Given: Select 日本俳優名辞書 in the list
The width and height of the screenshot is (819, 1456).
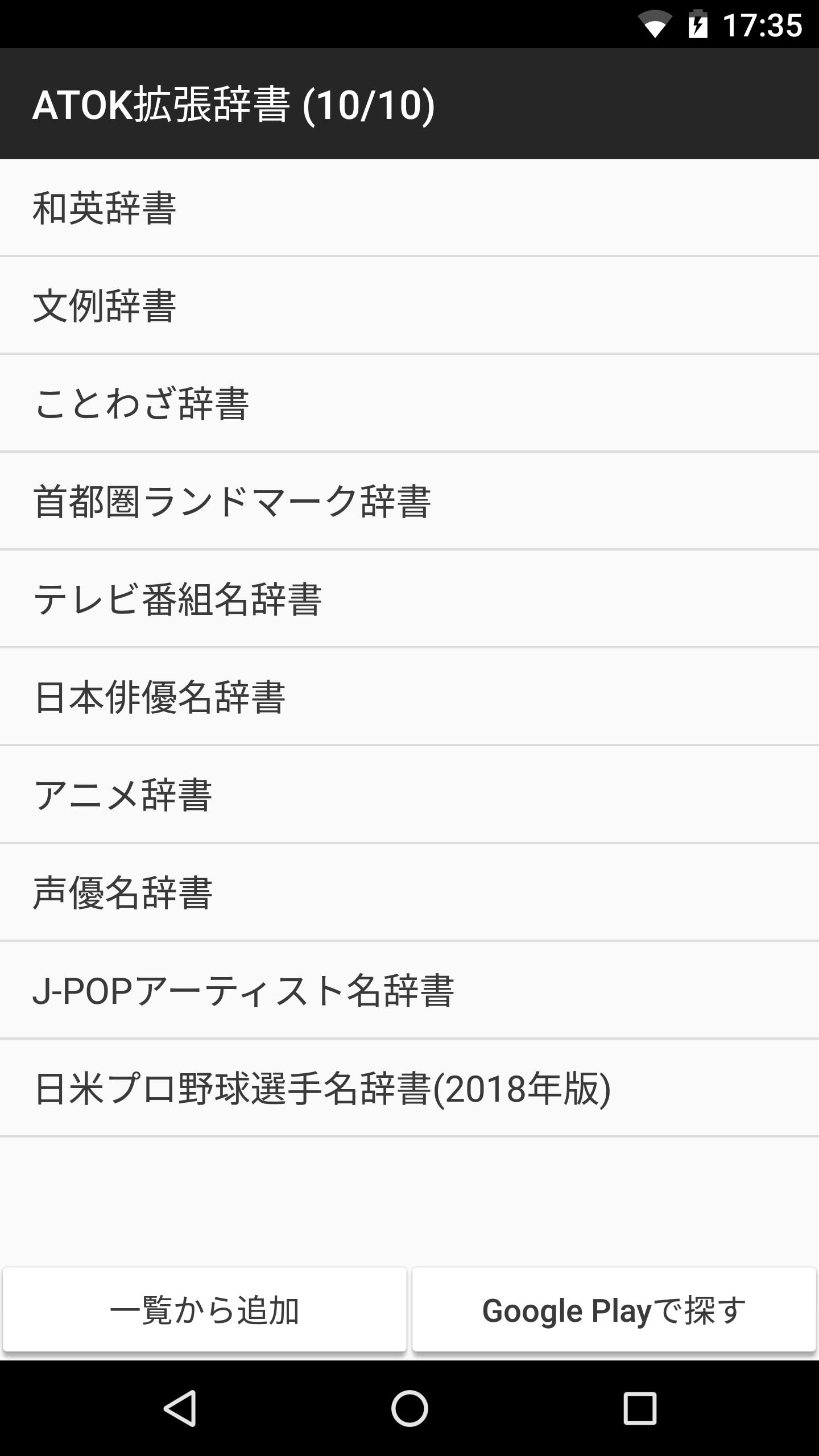Looking at the screenshot, I should (x=409, y=697).
